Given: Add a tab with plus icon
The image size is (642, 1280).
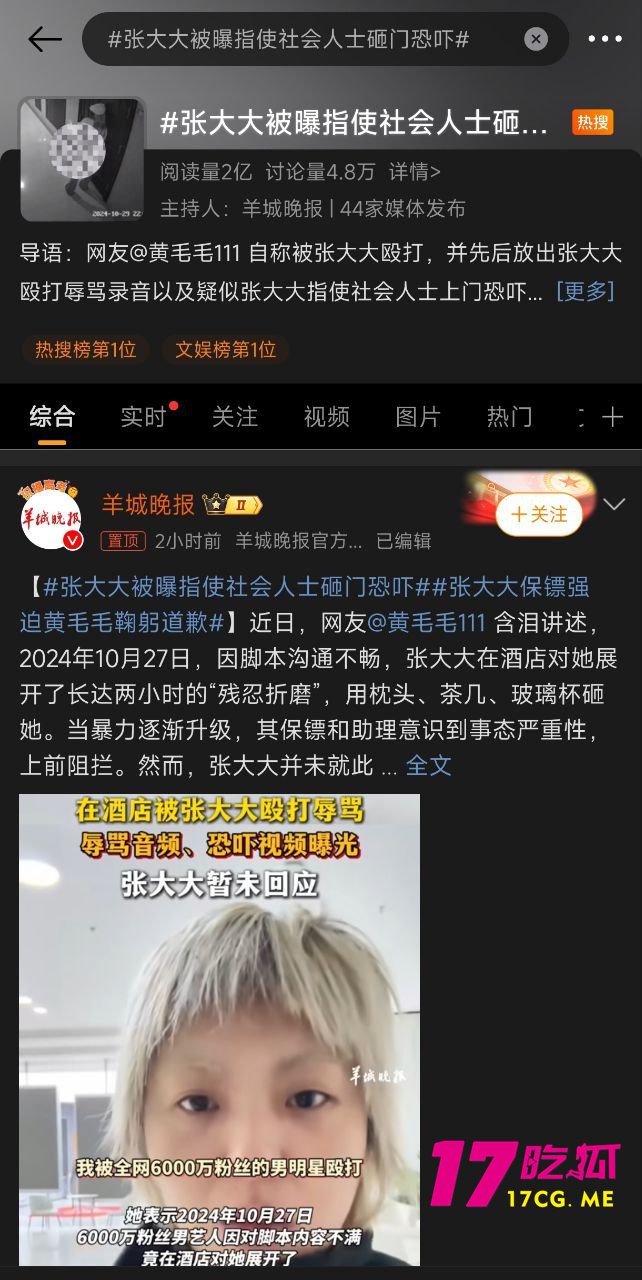Looking at the screenshot, I should point(612,417).
